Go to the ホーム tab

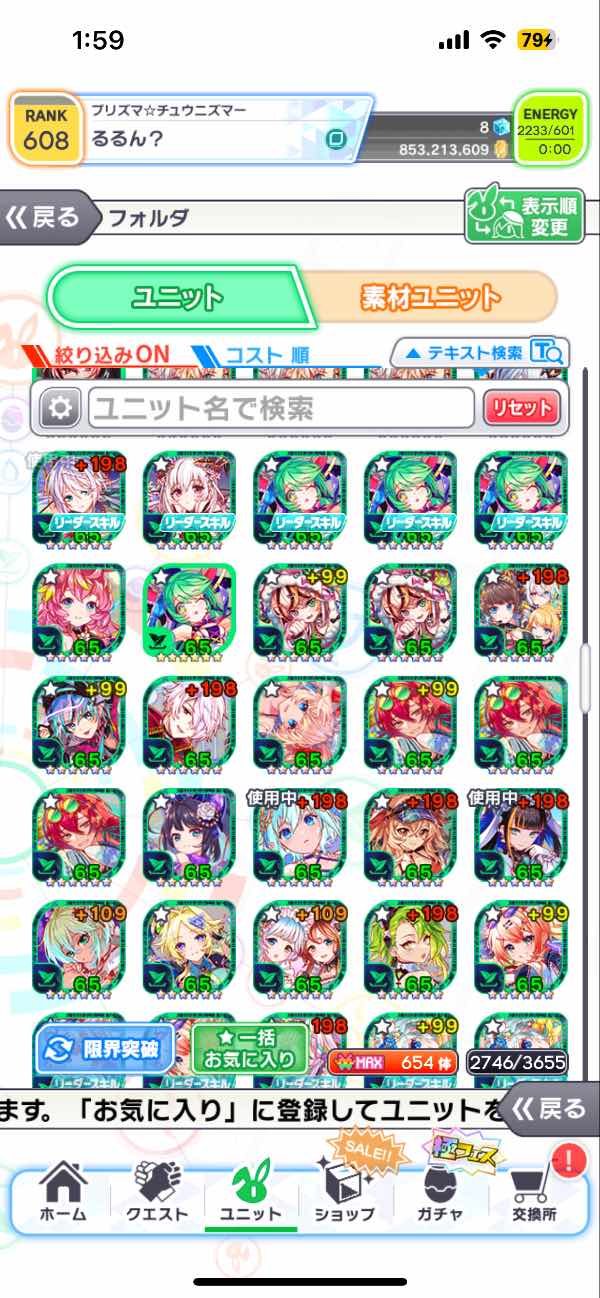(x=62, y=1191)
